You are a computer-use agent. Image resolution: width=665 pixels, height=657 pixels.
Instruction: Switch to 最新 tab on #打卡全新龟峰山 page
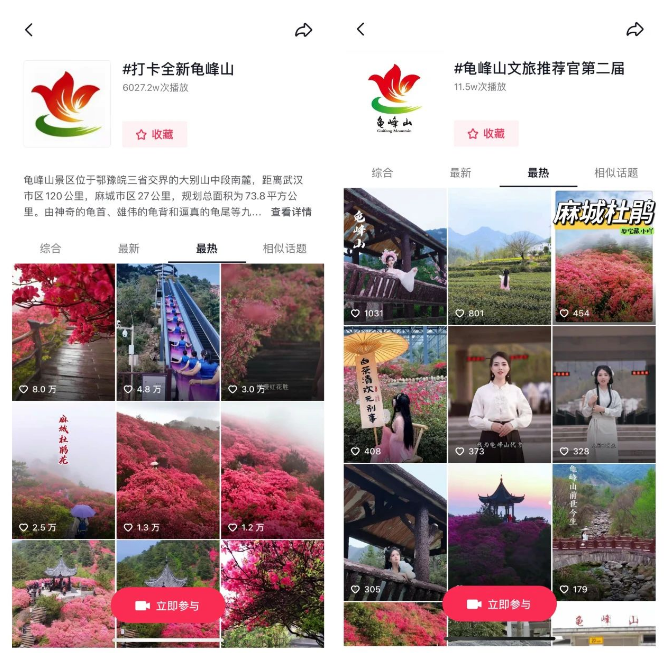tap(129, 248)
